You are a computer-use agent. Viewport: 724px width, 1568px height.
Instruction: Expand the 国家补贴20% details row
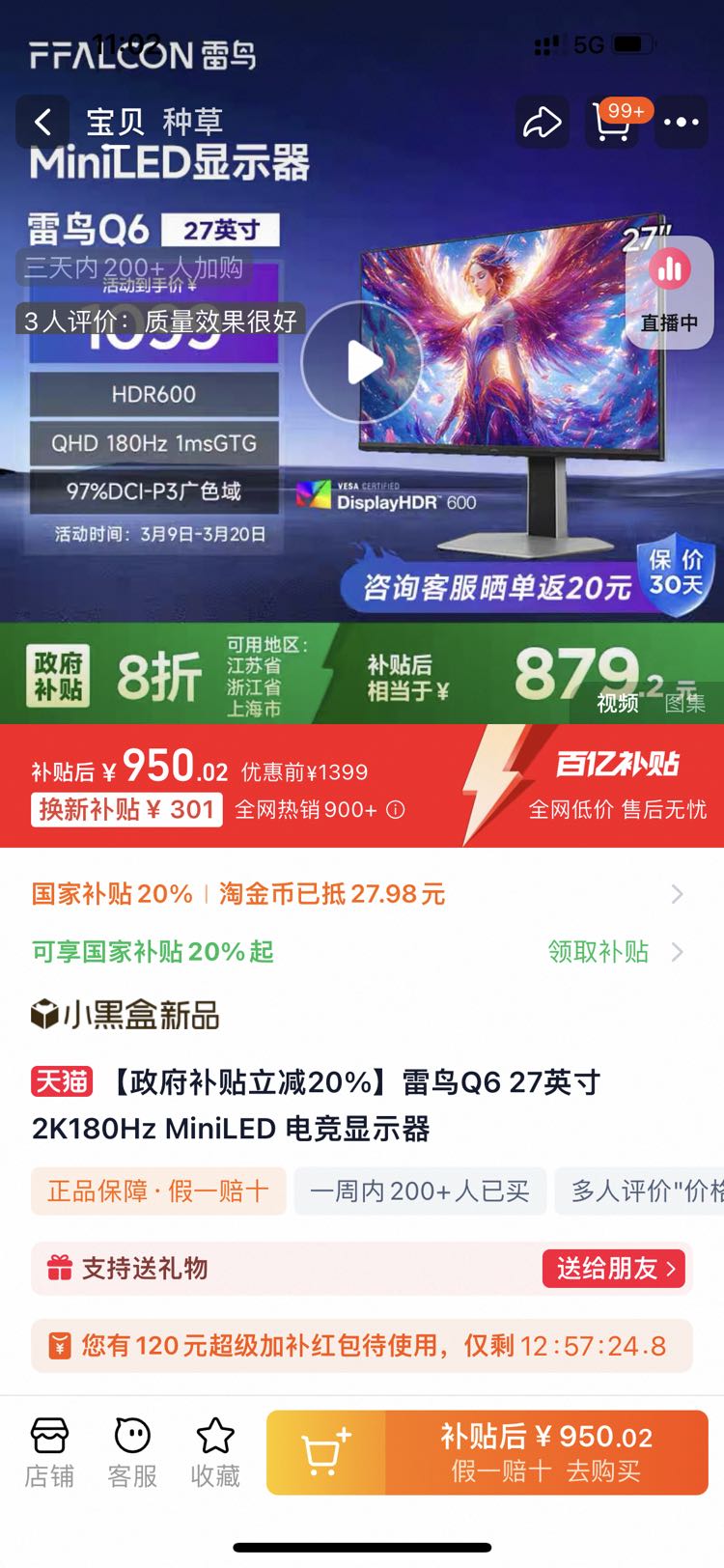pyautogui.click(x=357, y=894)
